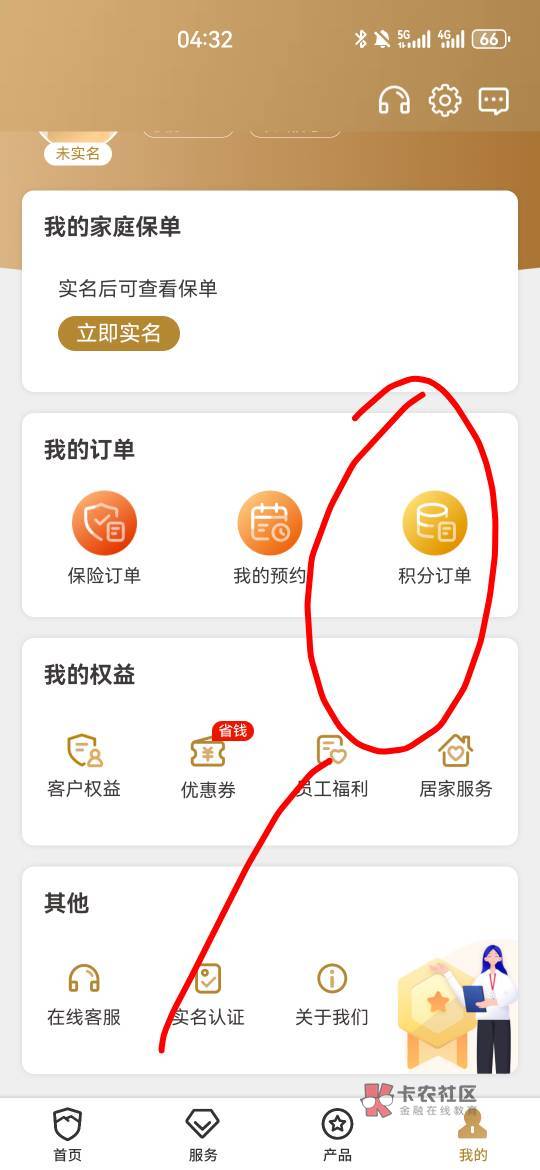Image resolution: width=540 pixels, height=1170 pixels.
Task: Open 我的预约
Action: pos(270,538)
